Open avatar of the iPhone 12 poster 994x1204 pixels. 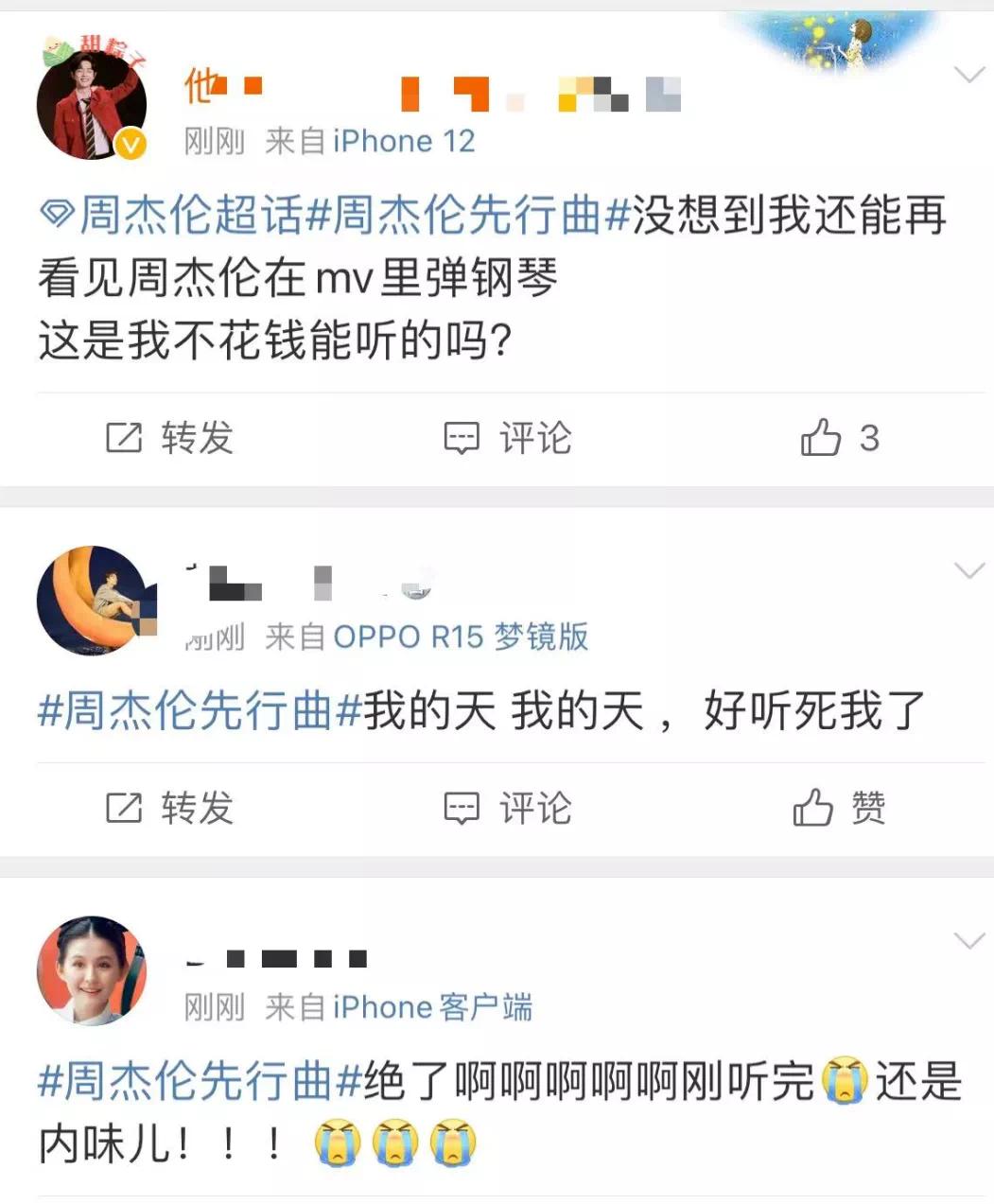[x=92, y=106]
